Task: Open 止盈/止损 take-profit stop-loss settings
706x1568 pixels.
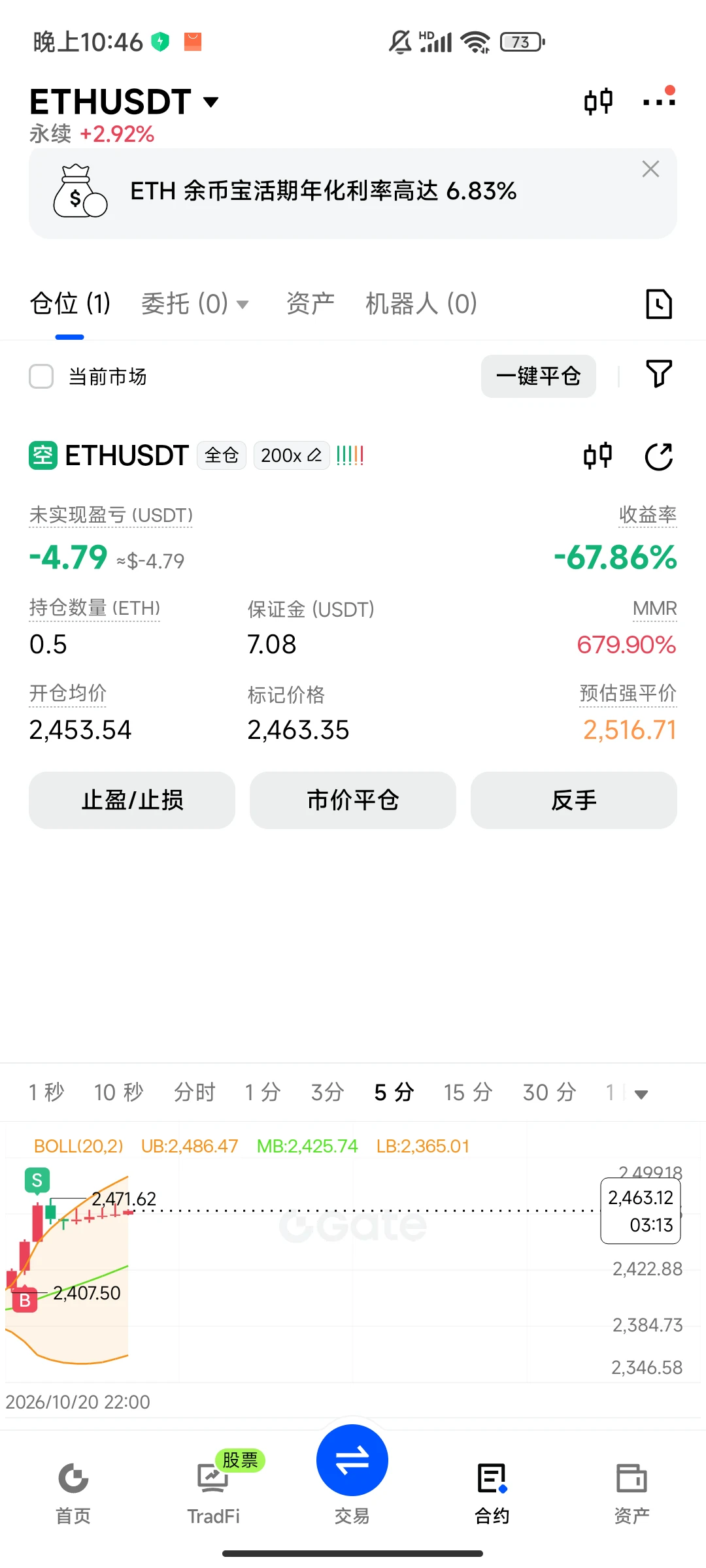Action: coord(132,800)
